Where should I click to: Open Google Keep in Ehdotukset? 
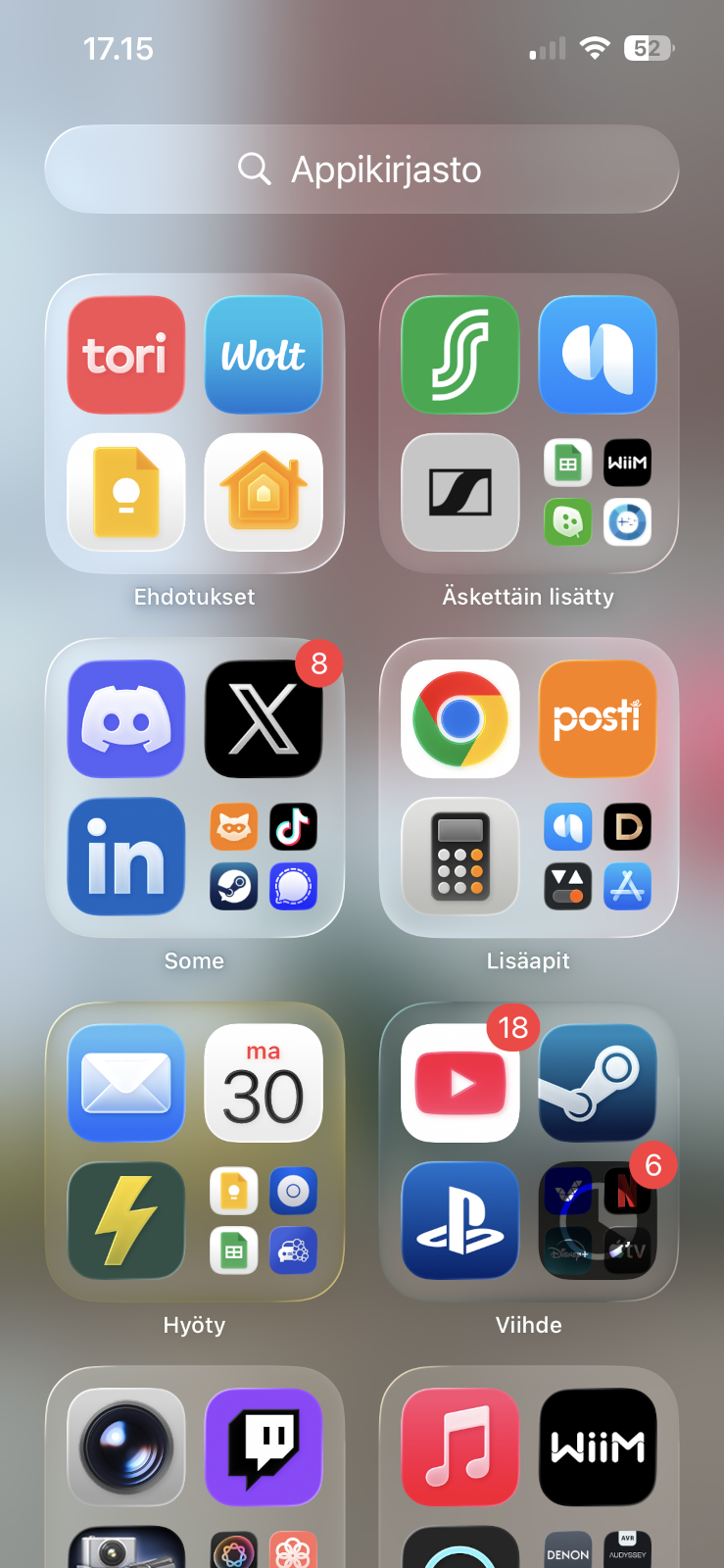125,492
